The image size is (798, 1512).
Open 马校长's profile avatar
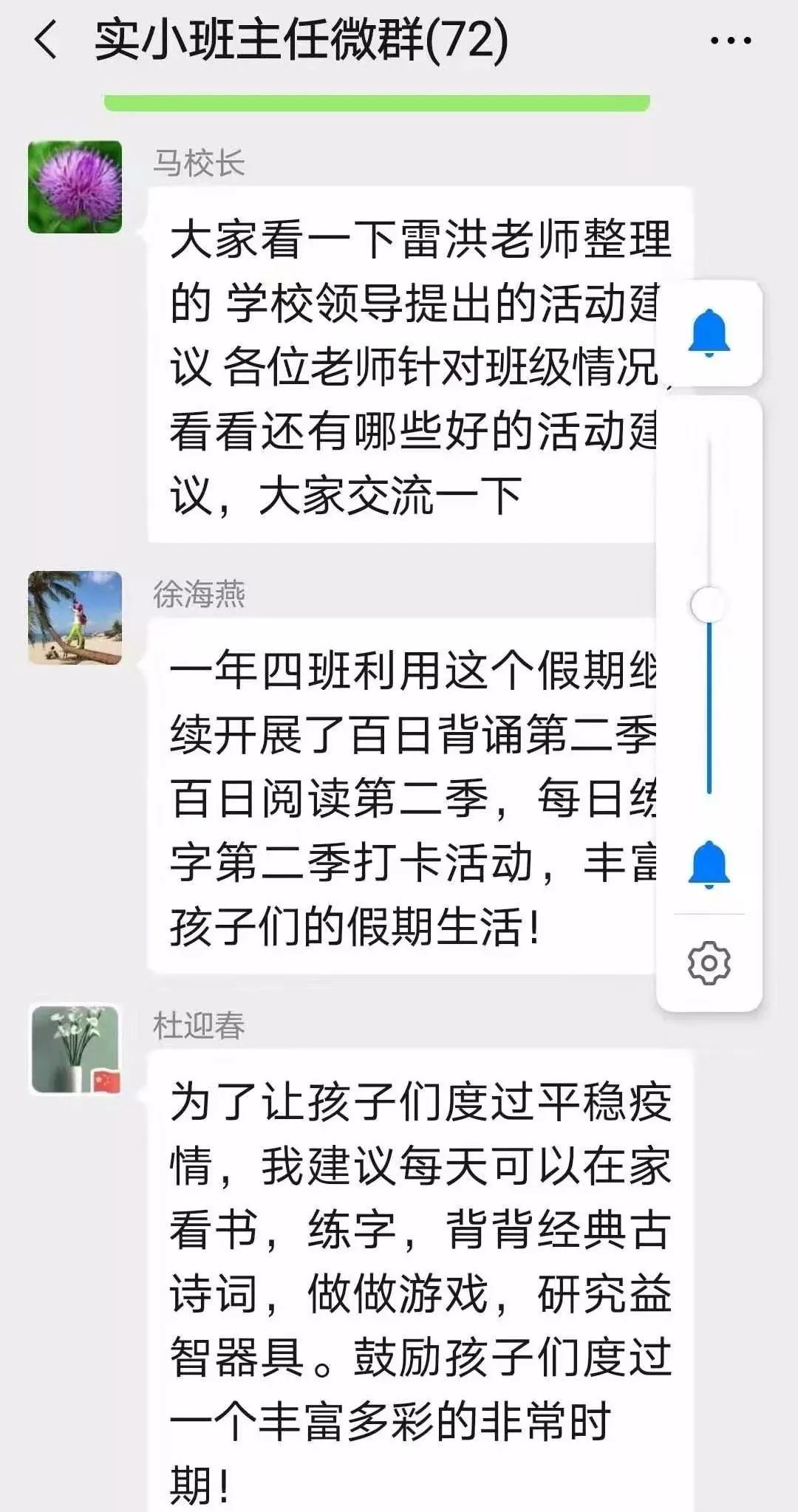pos(75,187)
